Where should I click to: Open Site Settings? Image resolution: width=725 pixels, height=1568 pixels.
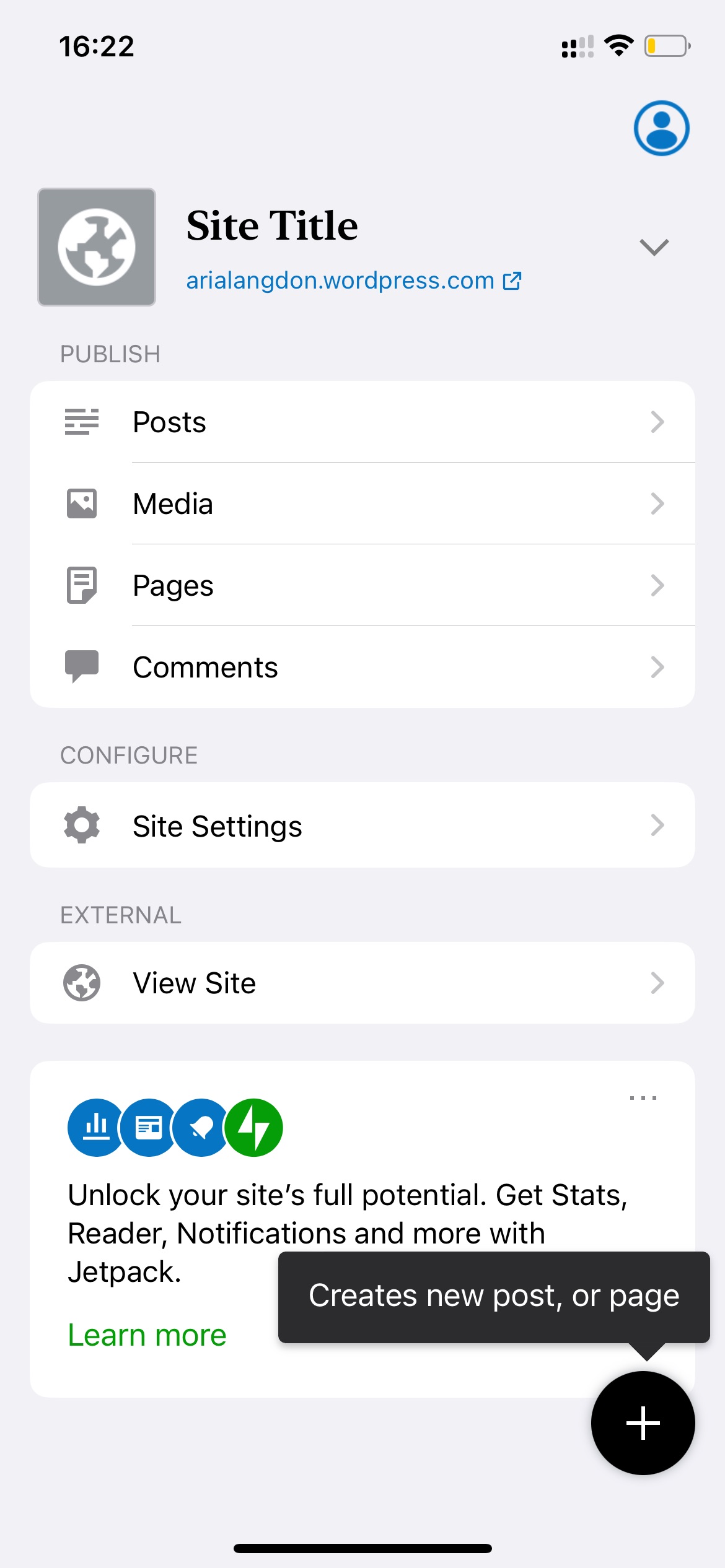tap(362, 825)
